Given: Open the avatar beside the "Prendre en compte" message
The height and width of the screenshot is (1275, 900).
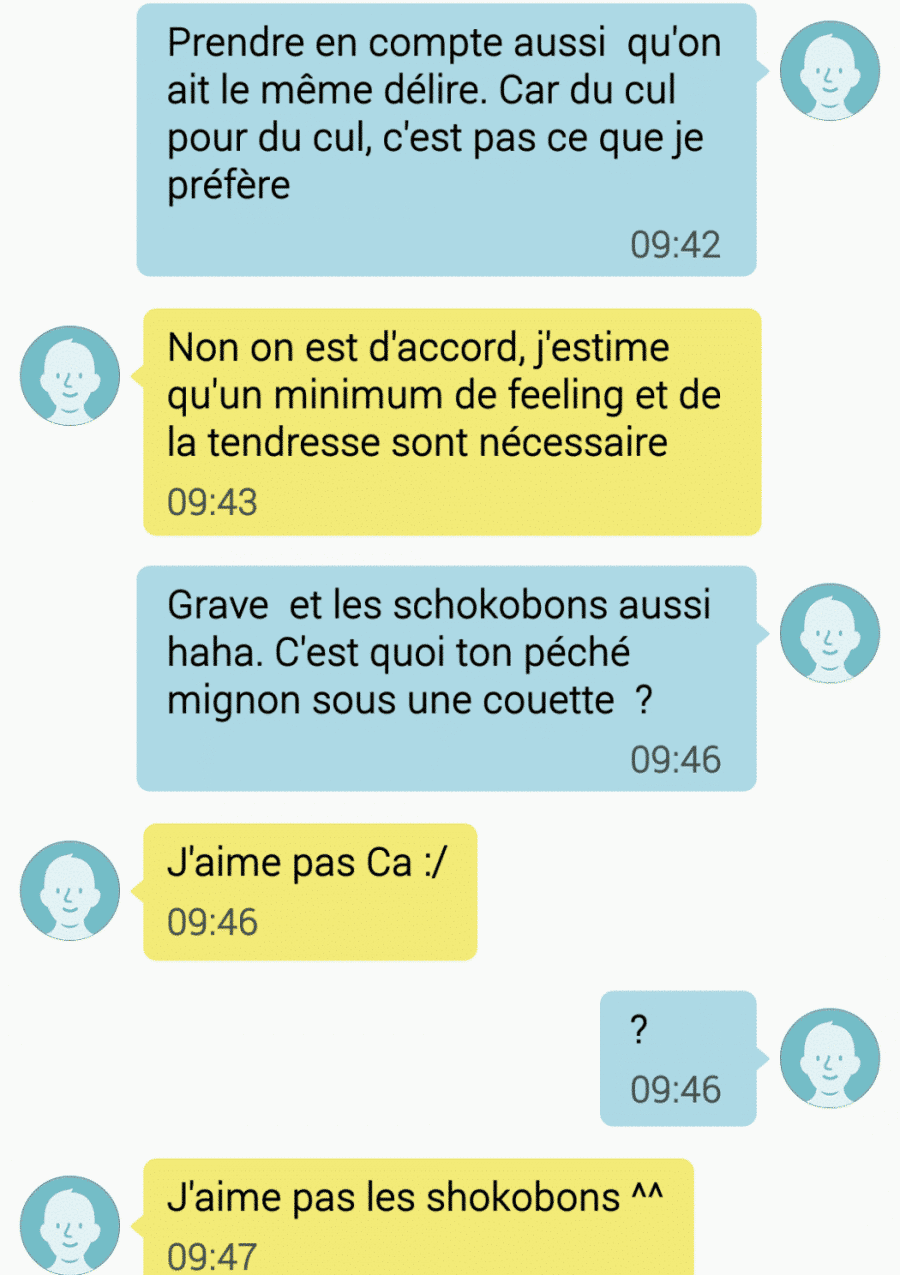Looking at the screenshot, I should pos(829,70).
